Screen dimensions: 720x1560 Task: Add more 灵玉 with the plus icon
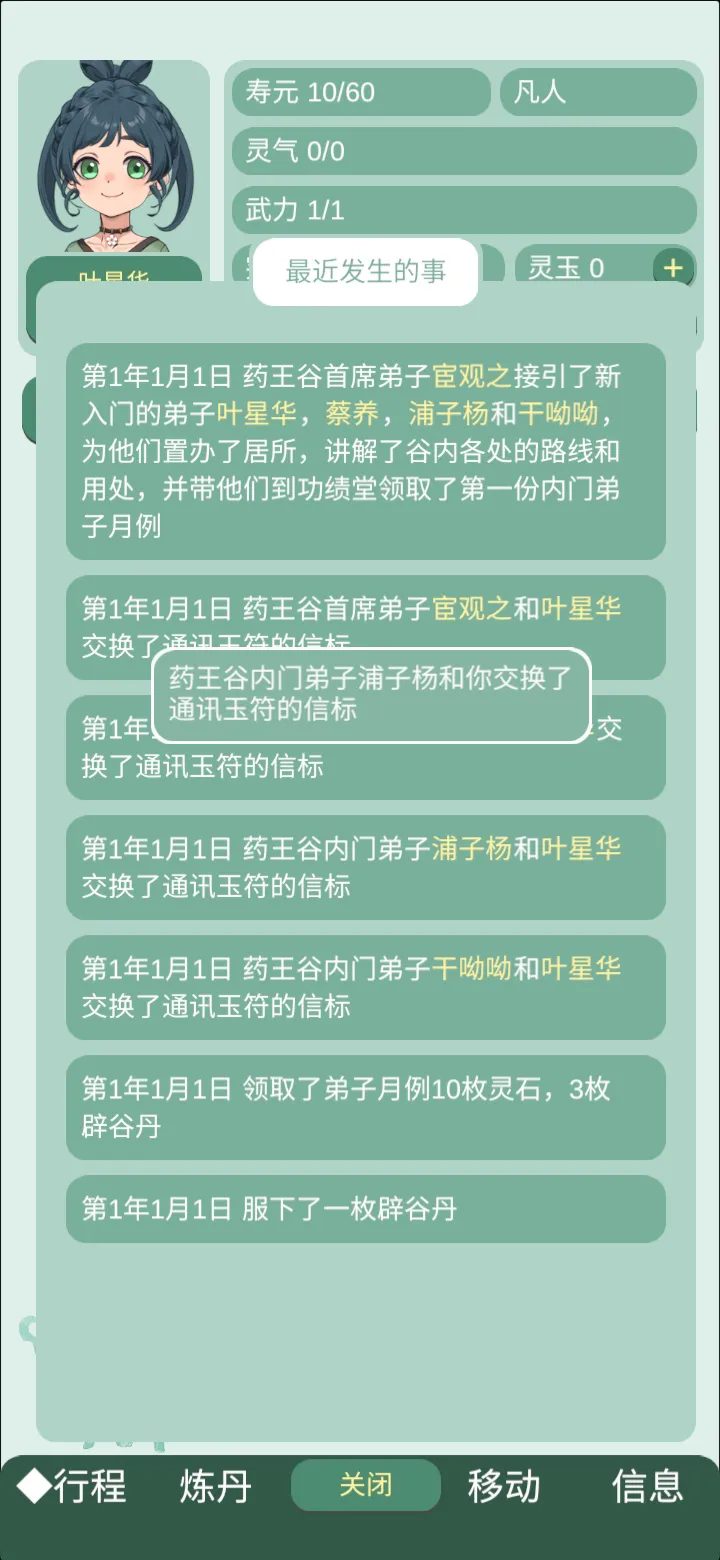click(673, 268)
